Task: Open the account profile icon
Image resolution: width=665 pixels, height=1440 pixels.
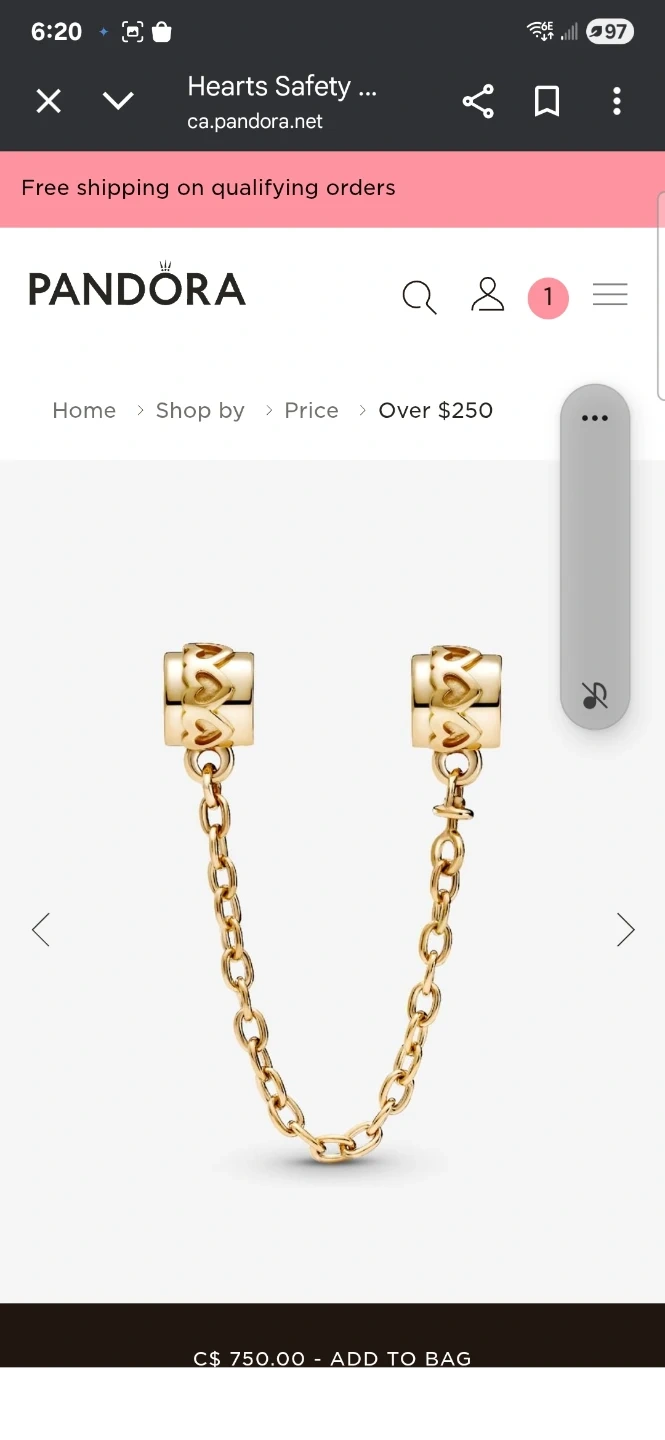Action: pyautogui.click(x=487, y=295)
